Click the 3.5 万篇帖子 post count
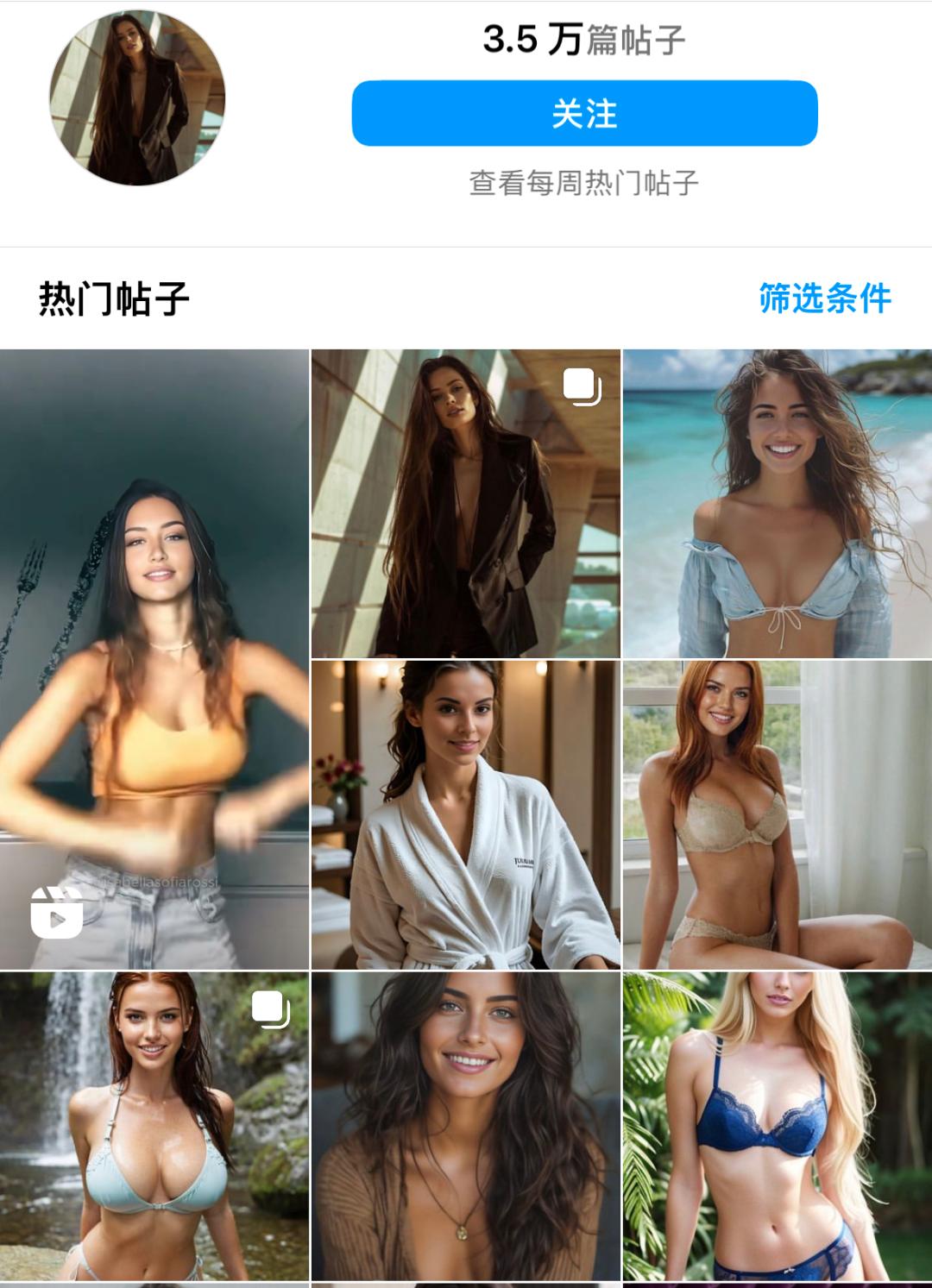This screenshot has height=1288, width=932. (x=582, y=39)
